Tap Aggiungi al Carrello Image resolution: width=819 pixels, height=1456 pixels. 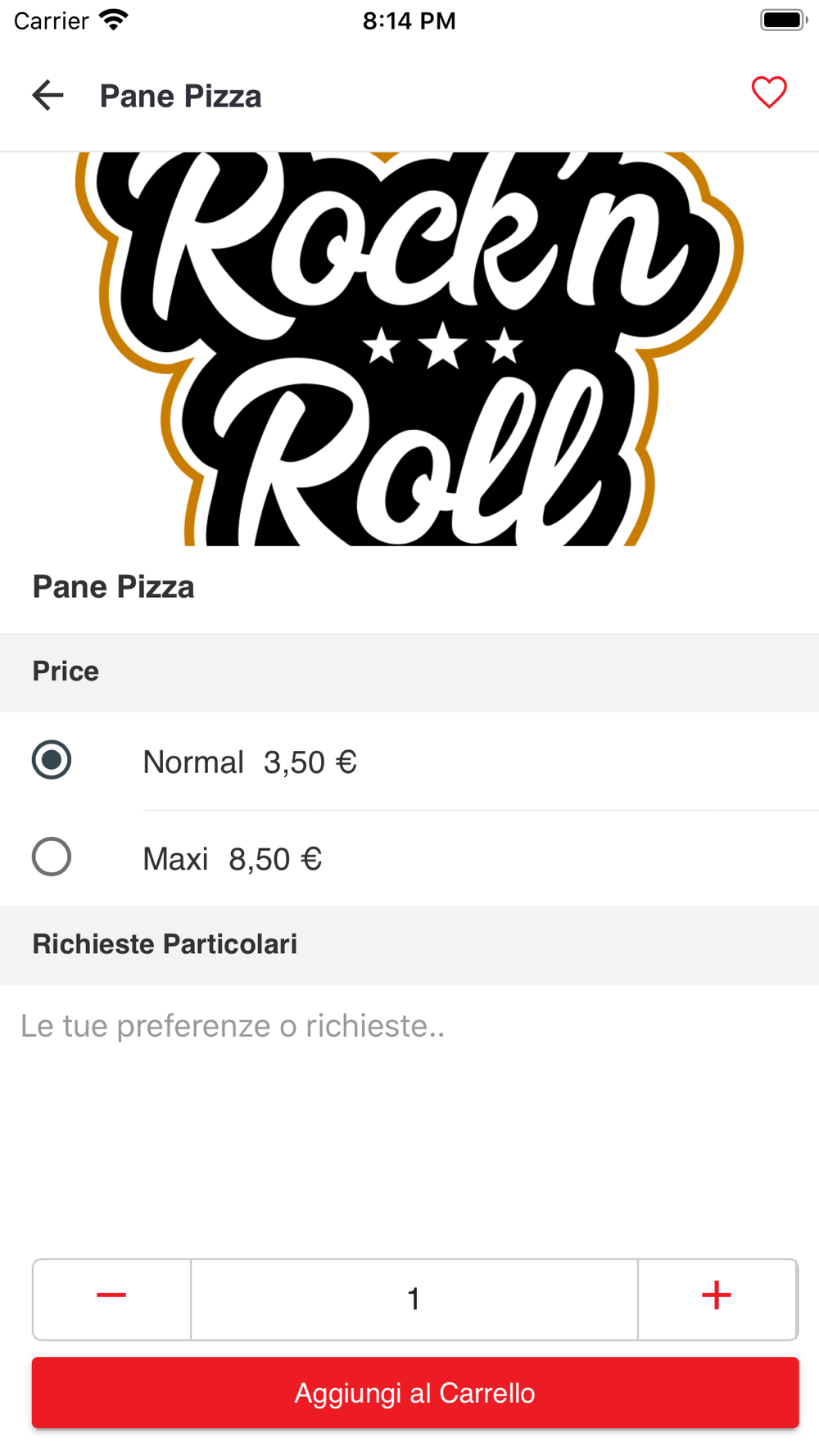(x=415, y=1393)
